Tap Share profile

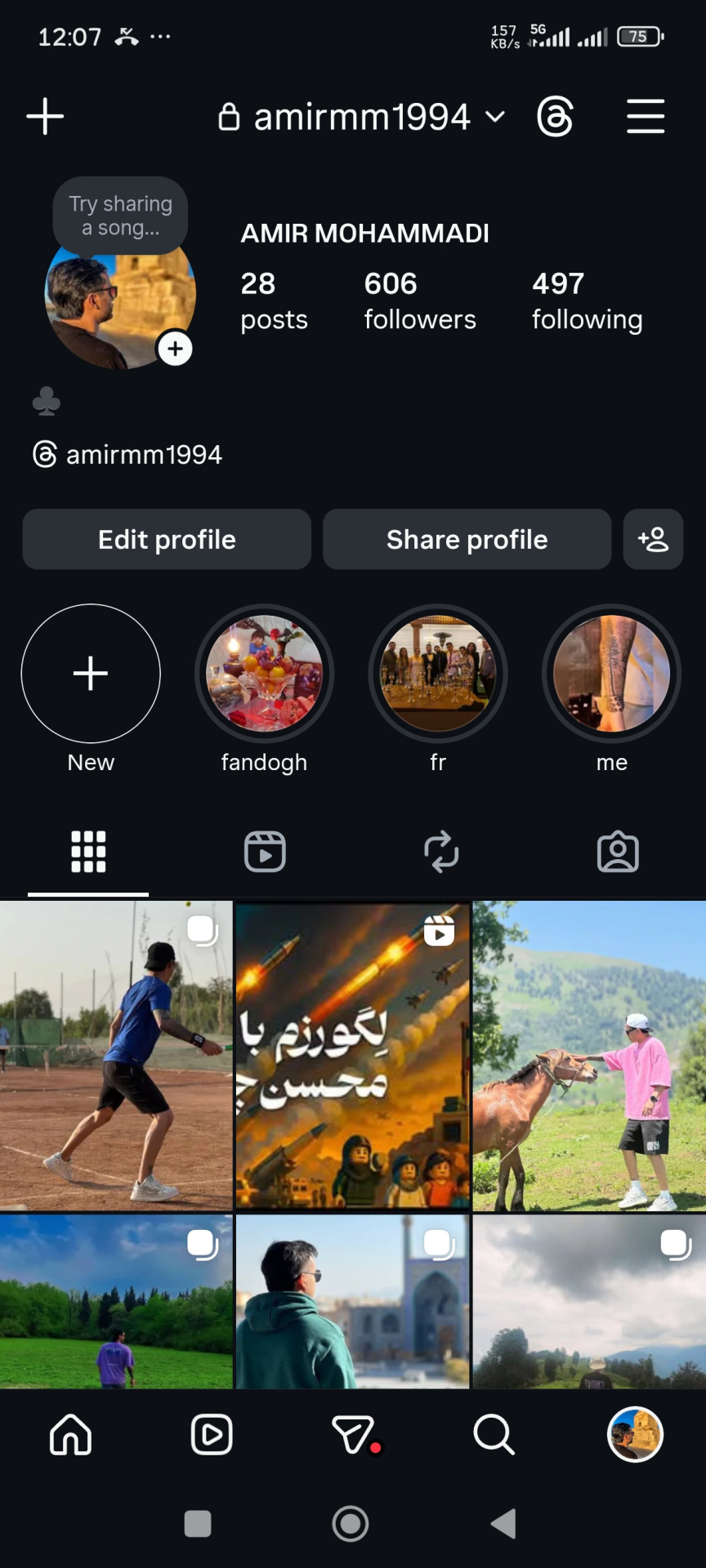pyautogui.click(x=467, y=540)
